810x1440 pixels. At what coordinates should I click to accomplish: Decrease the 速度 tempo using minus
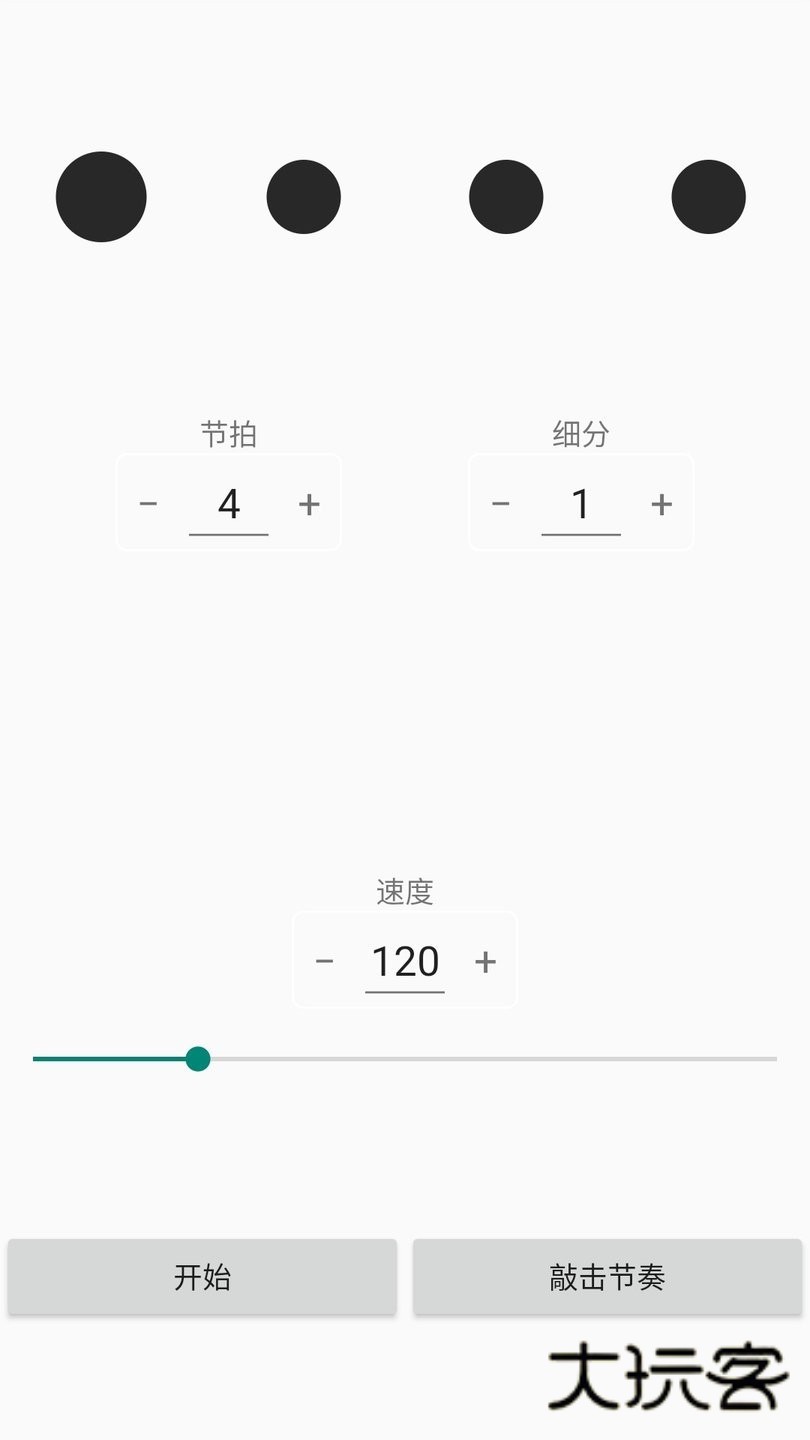324,961
